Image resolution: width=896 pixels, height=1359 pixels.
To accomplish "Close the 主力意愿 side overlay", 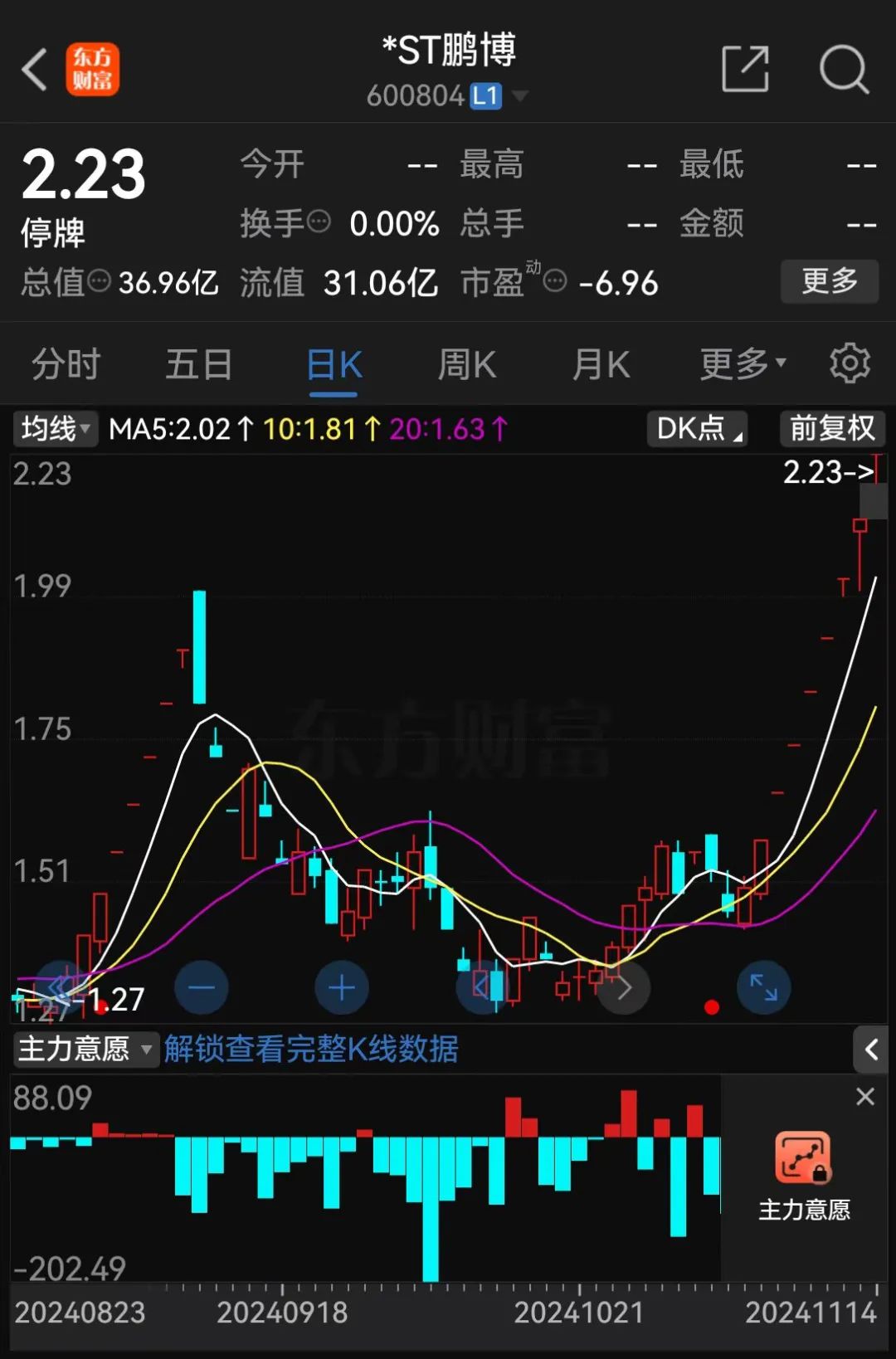I will pyautogui.click(x=865, y=1097).
